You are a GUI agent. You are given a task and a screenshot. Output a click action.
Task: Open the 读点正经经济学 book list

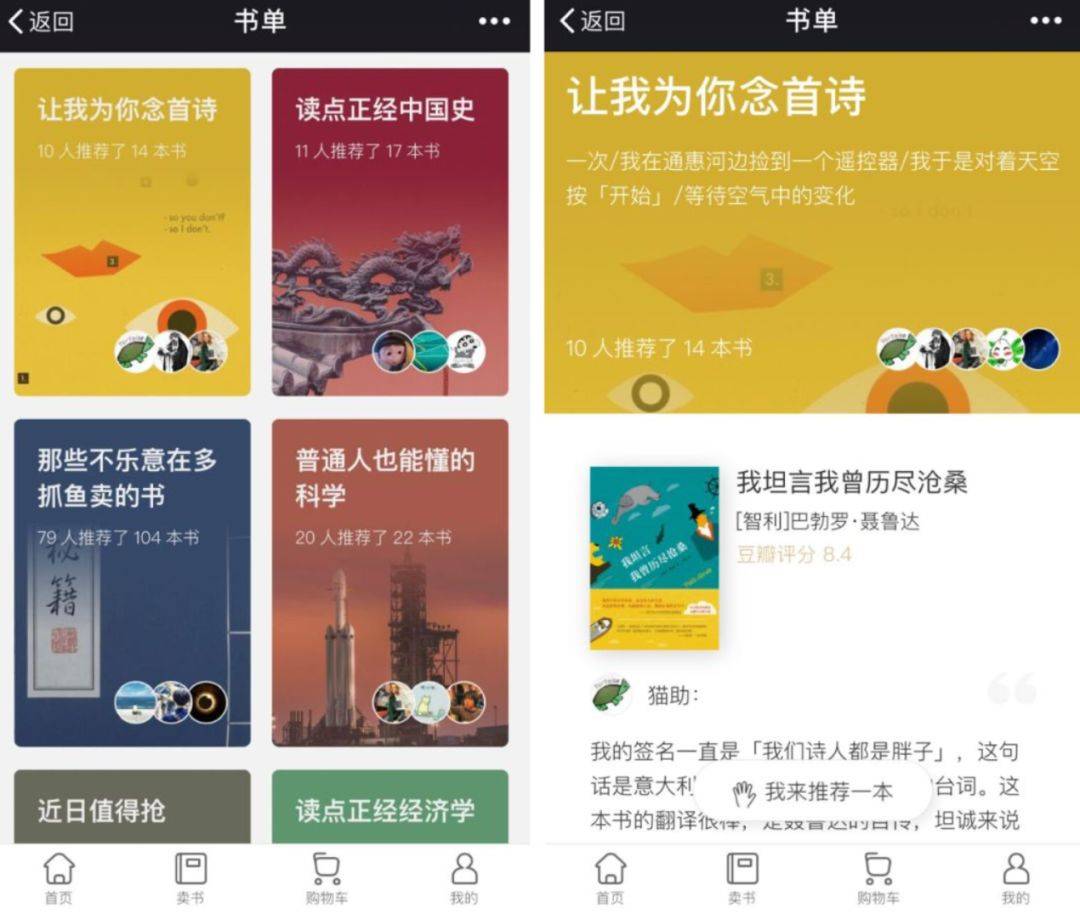pyautogui.click(x=390, y=808)
